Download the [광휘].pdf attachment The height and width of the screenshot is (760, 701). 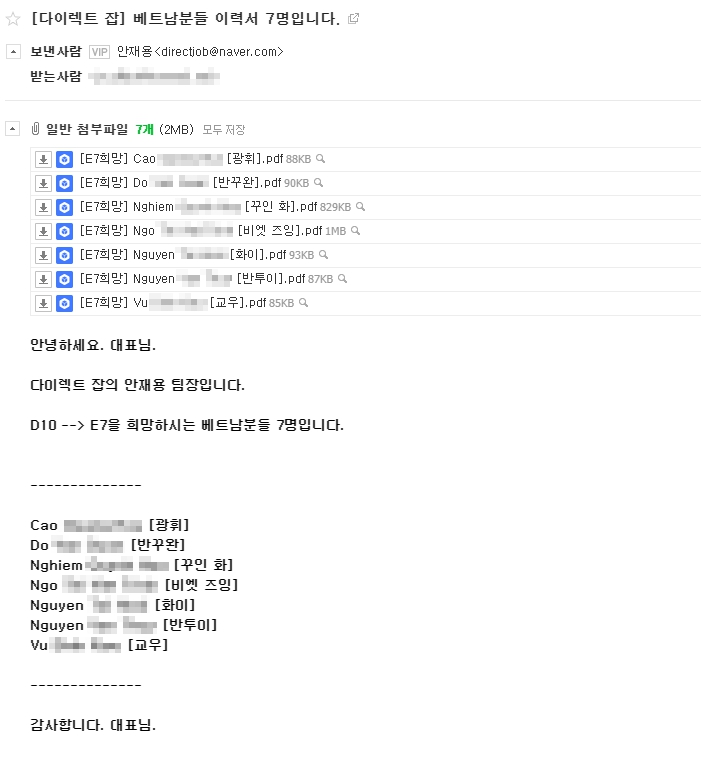point(43,159)
